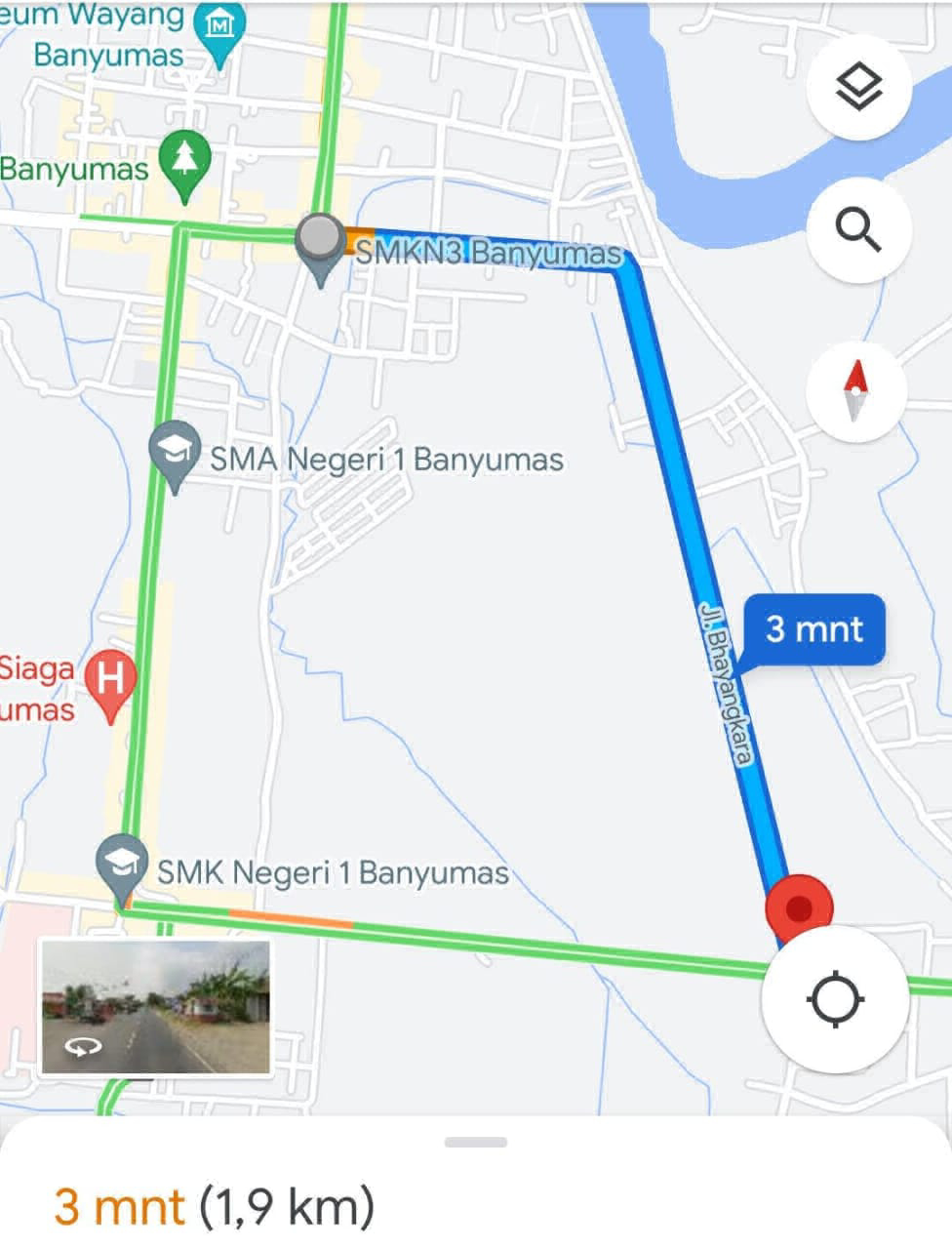Tap the 3 mnt route time label

coord(813,628)
